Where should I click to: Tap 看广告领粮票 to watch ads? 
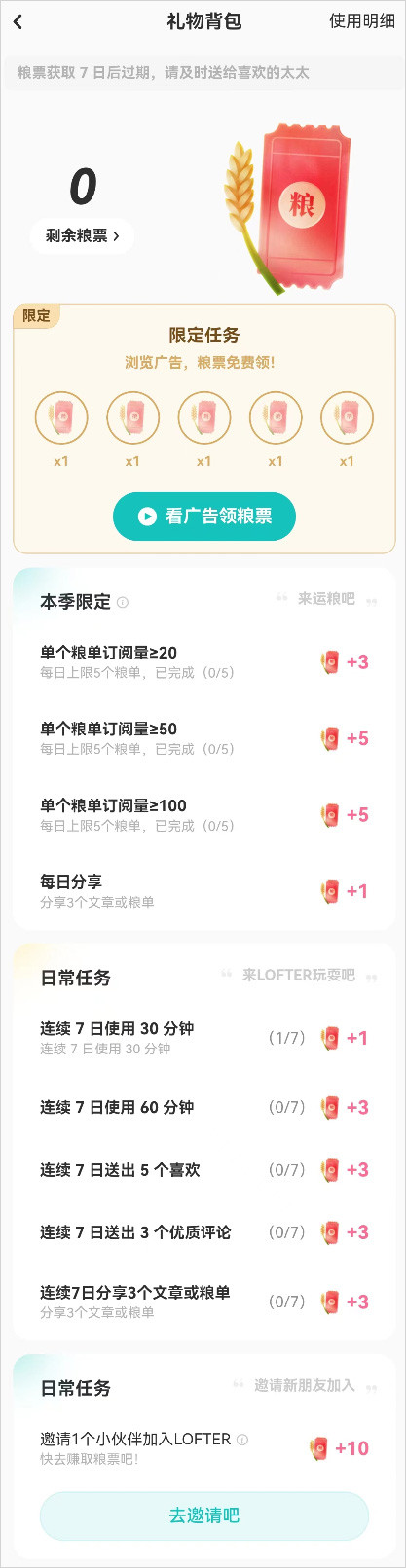click(203, 517)
